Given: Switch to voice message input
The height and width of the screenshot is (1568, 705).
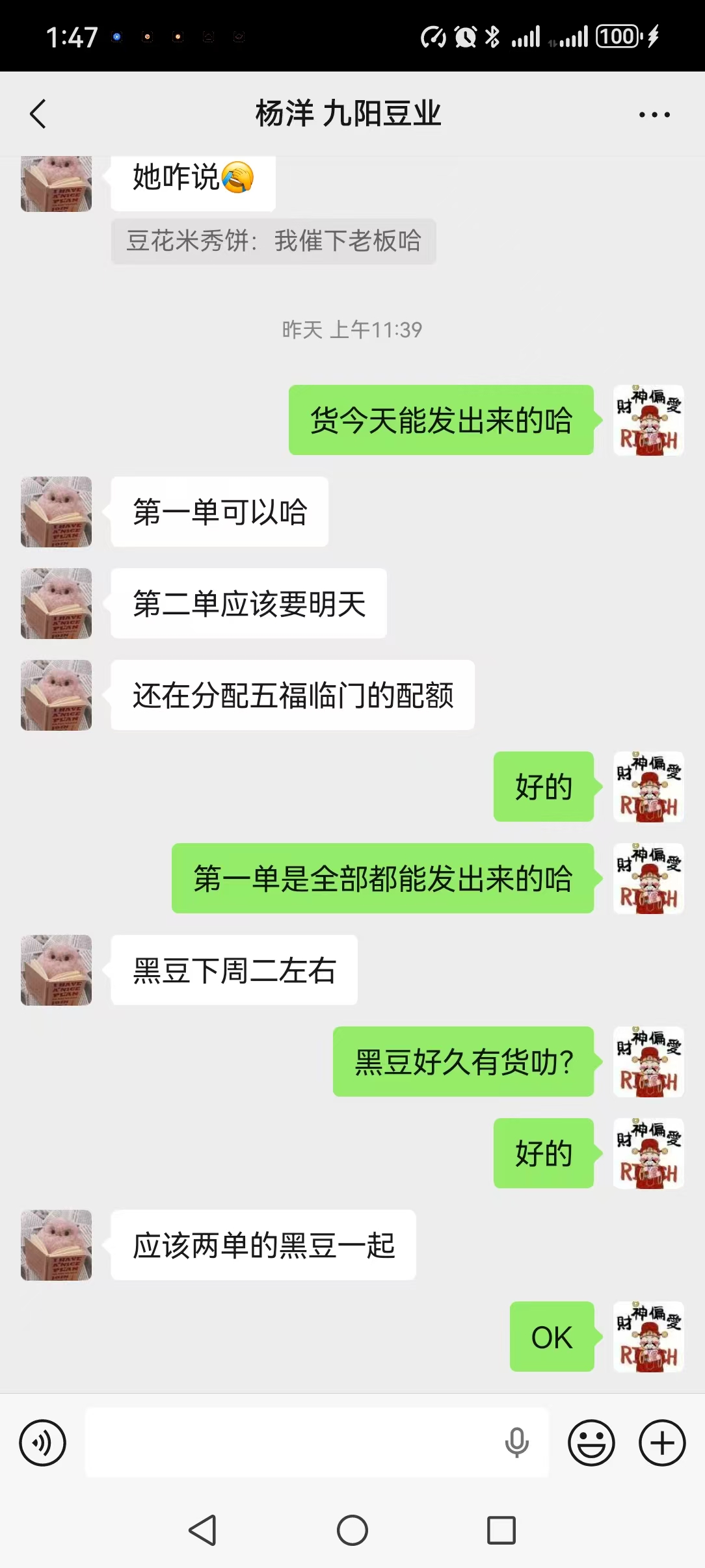Looking at the screenshot, I should (43, 1443).
